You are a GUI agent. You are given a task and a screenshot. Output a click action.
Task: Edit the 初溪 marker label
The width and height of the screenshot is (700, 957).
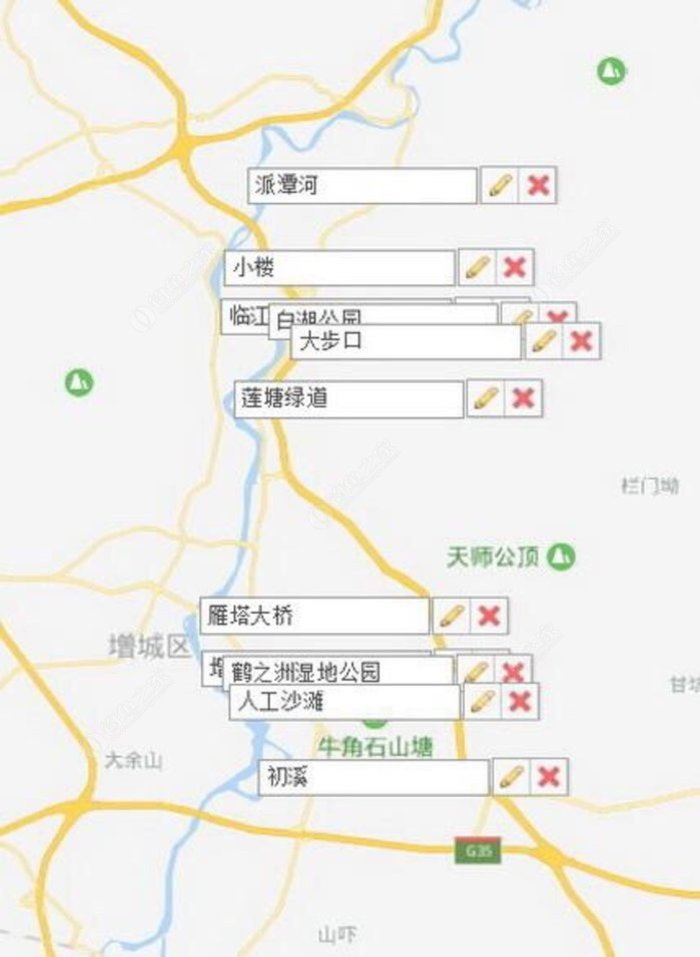pos(511,777)
